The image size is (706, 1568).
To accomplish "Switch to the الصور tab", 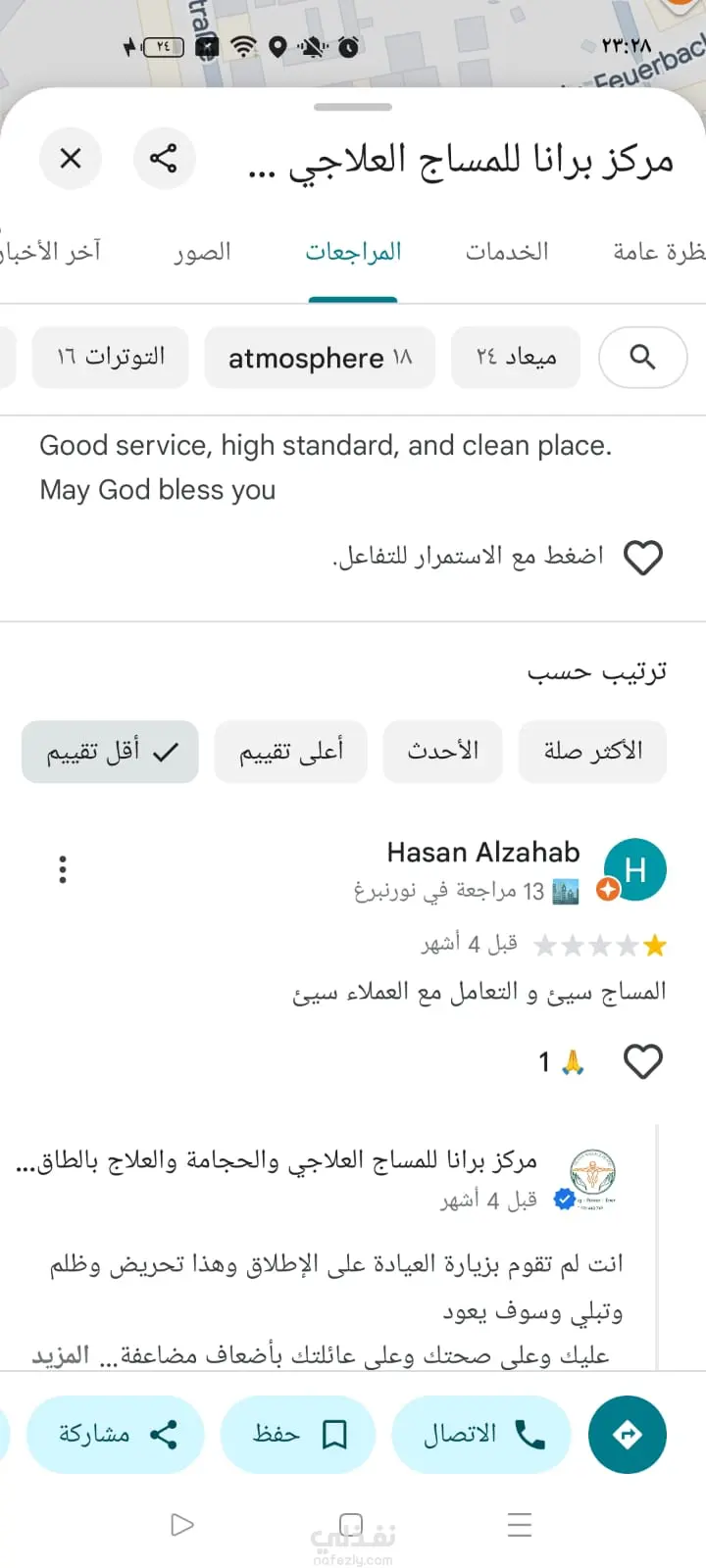I will click(x=203, y=252).
